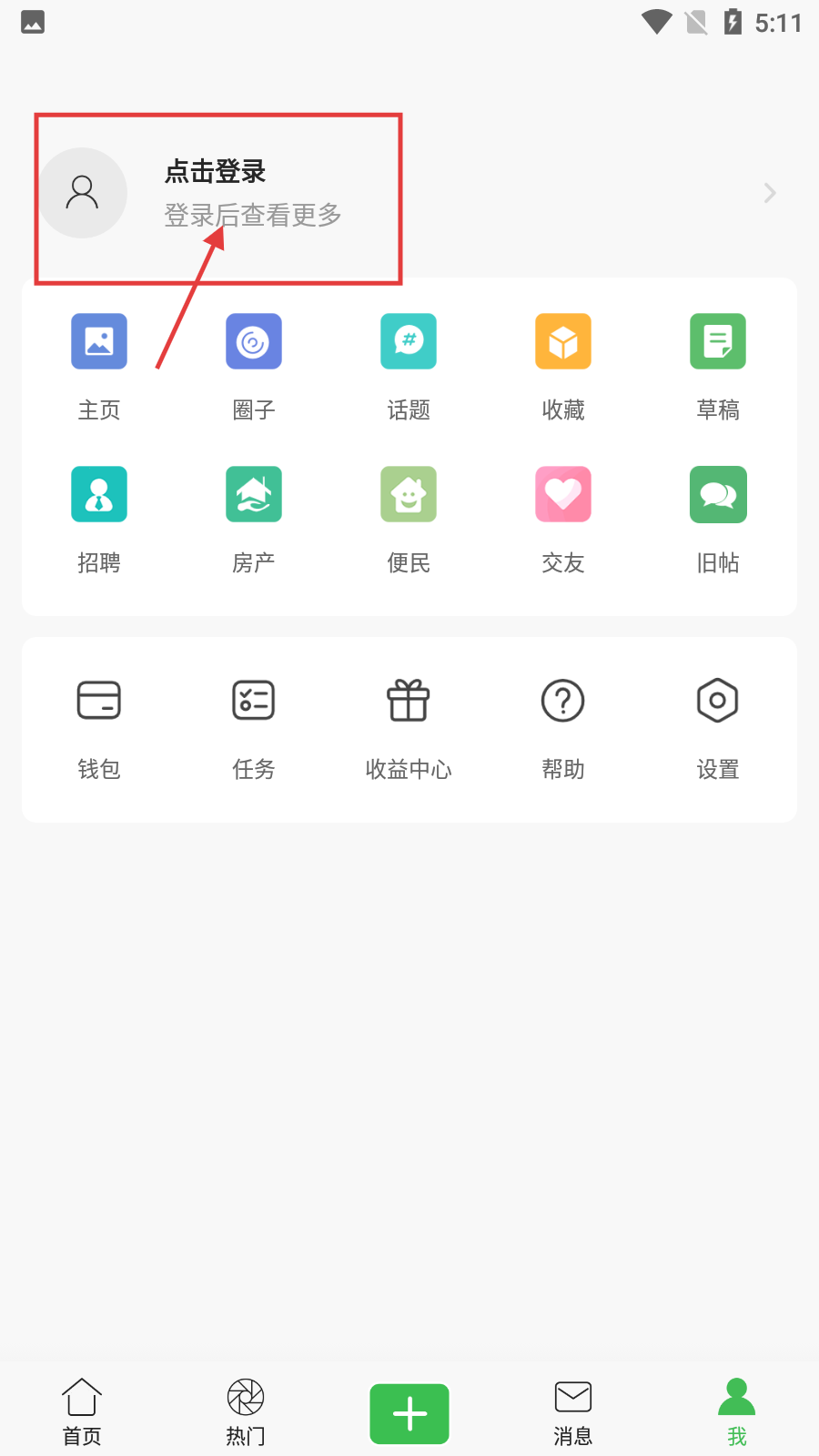The height and width of the screenshot is (1456, 819).
Task: Open the 消息 (messages) tab
Action: (x=572, y=1410)
